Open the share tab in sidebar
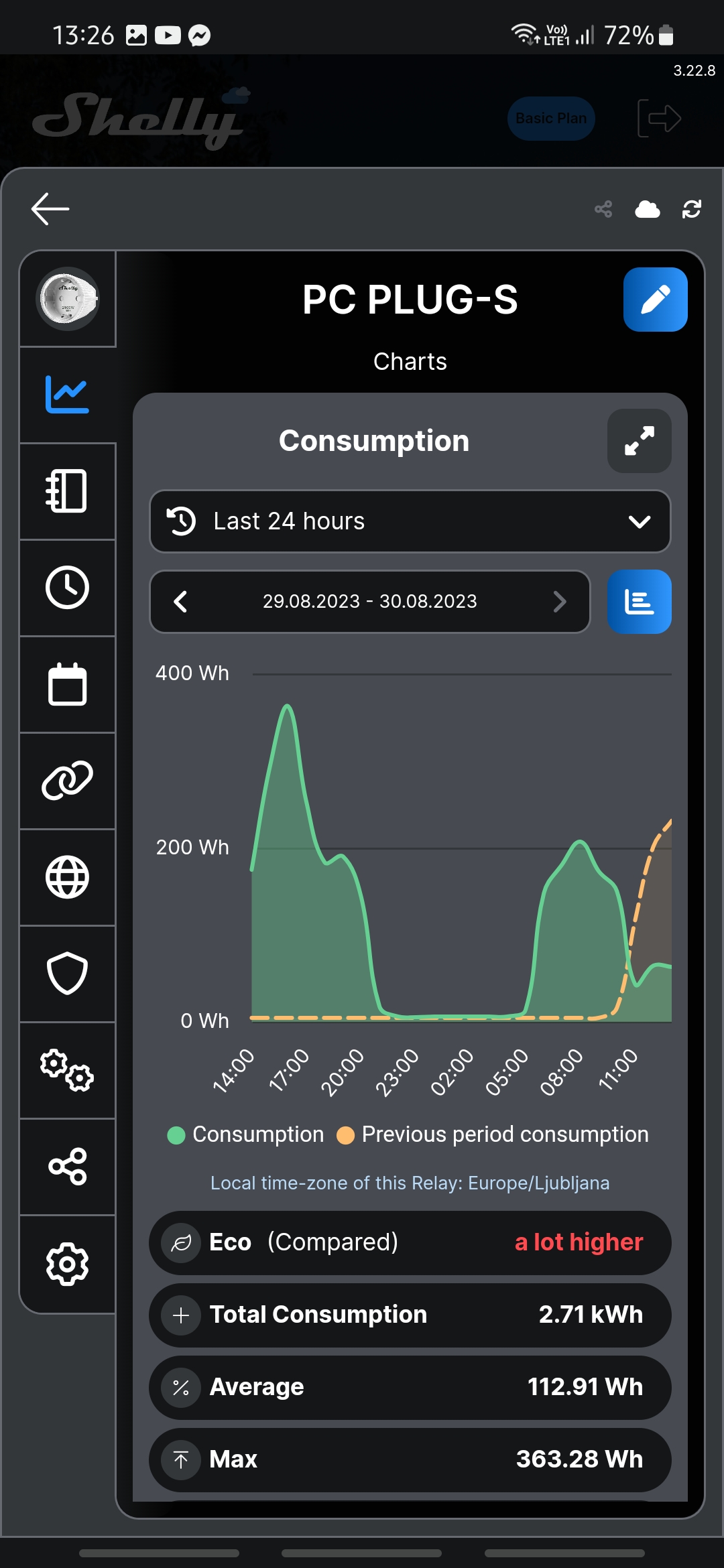This screenshot has height=1568, width=724. (67, 1167)
